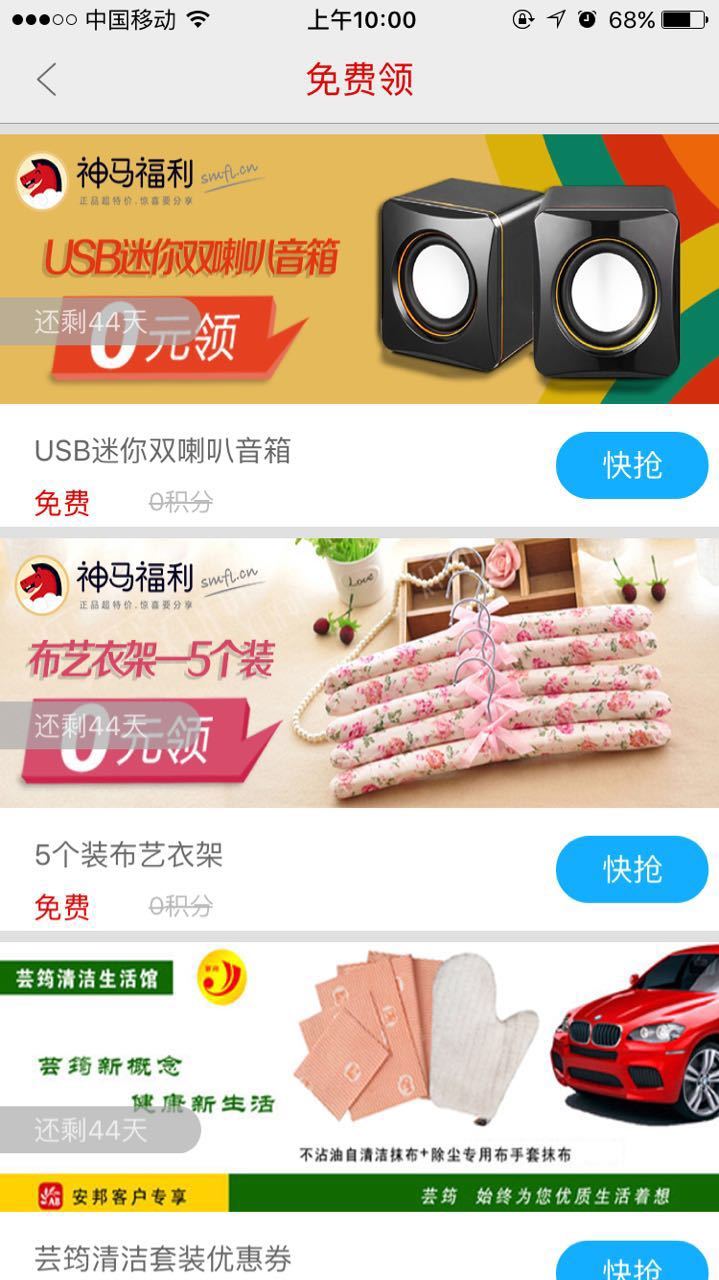This screenshot has height=1280, width=719.
Task: Open the 布艺衣架 5个装 banner
Action: click(x=359, y=672)
